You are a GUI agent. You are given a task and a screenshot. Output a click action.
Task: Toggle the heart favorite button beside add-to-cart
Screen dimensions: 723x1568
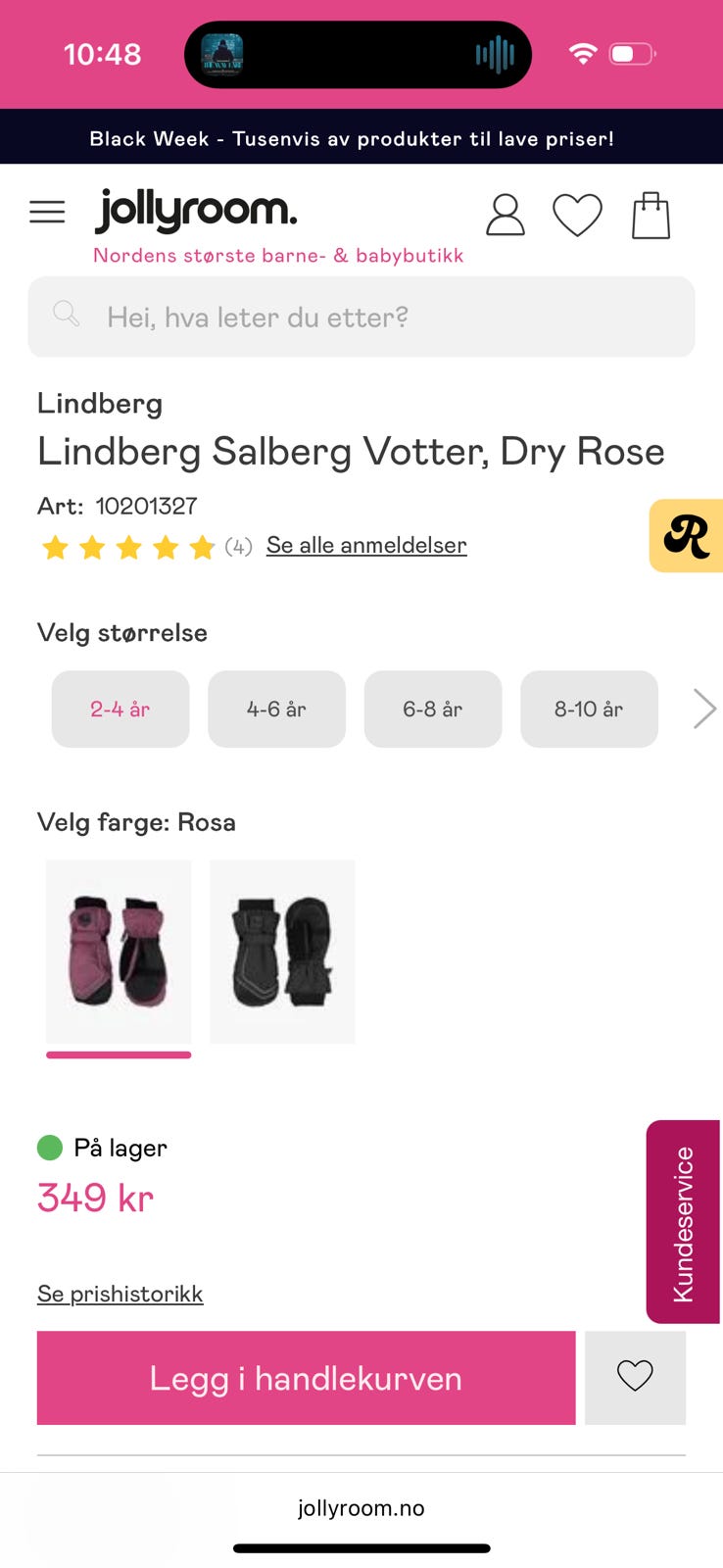tap(635, 1377)
